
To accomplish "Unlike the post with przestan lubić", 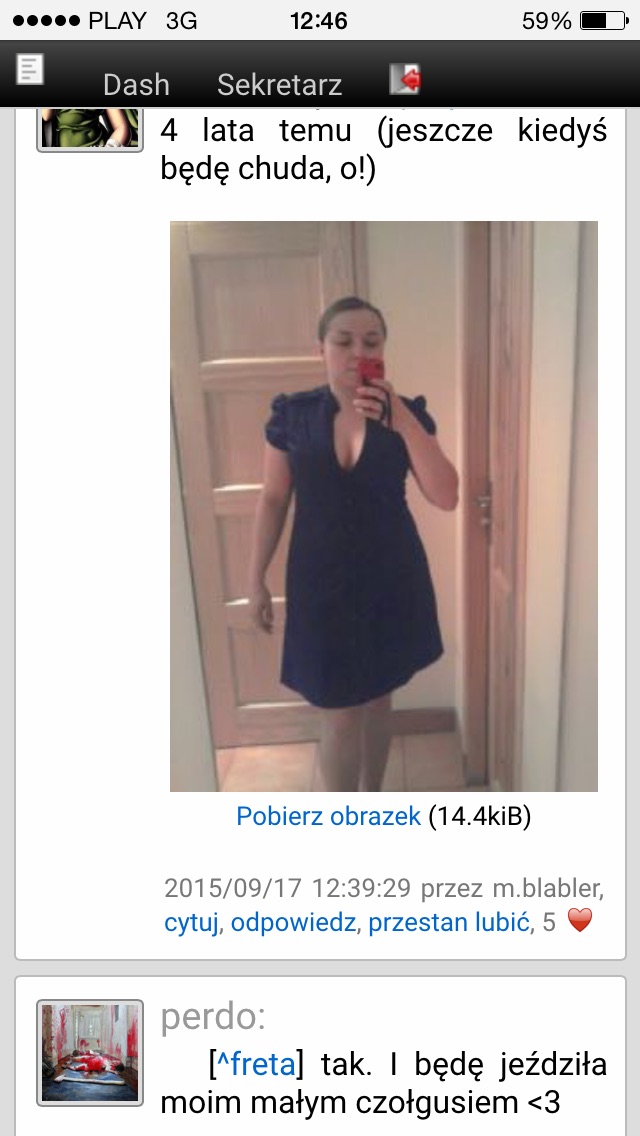I will (x=449, y=922).
